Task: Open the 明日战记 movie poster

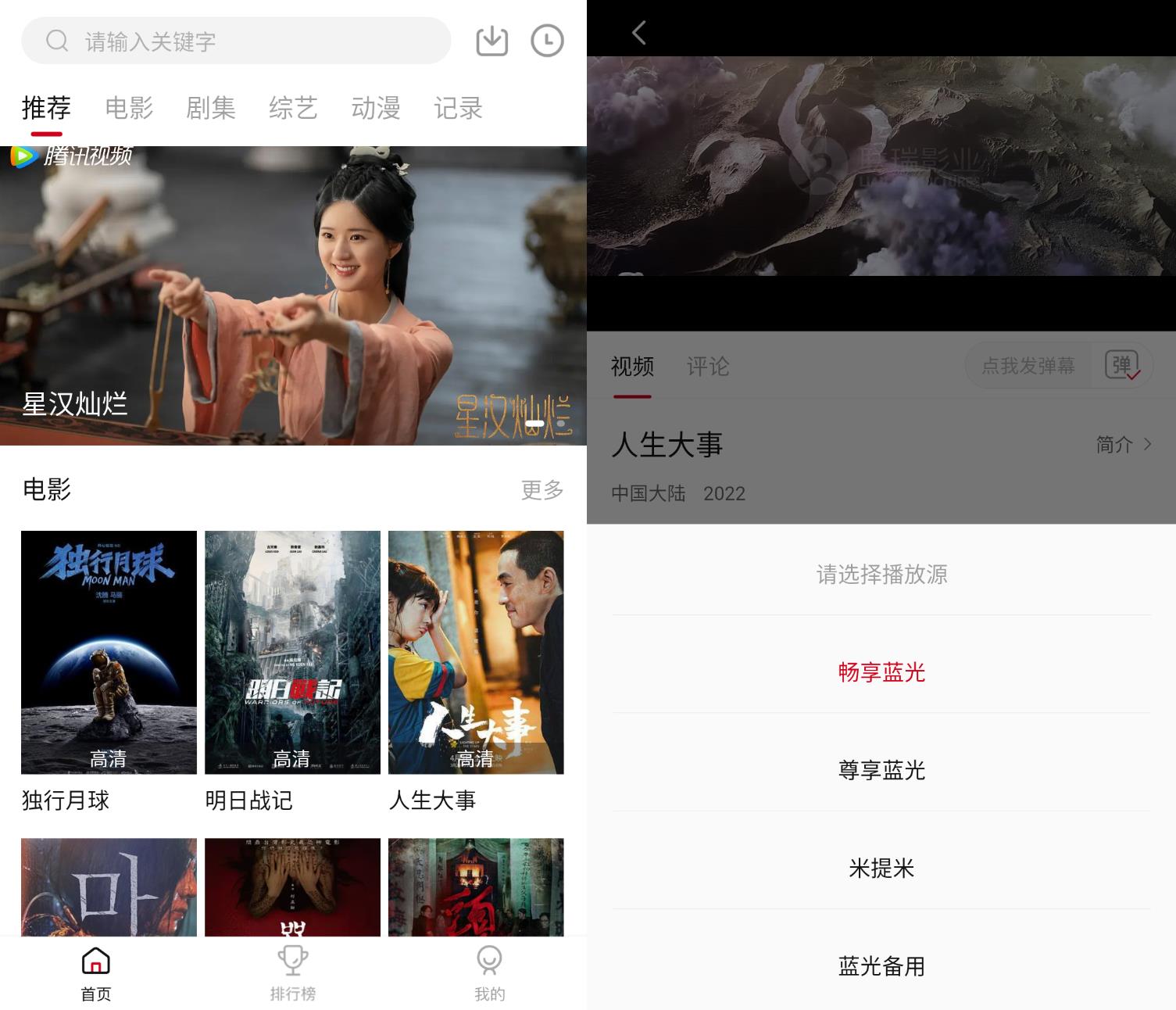Action: click(292, 652)
